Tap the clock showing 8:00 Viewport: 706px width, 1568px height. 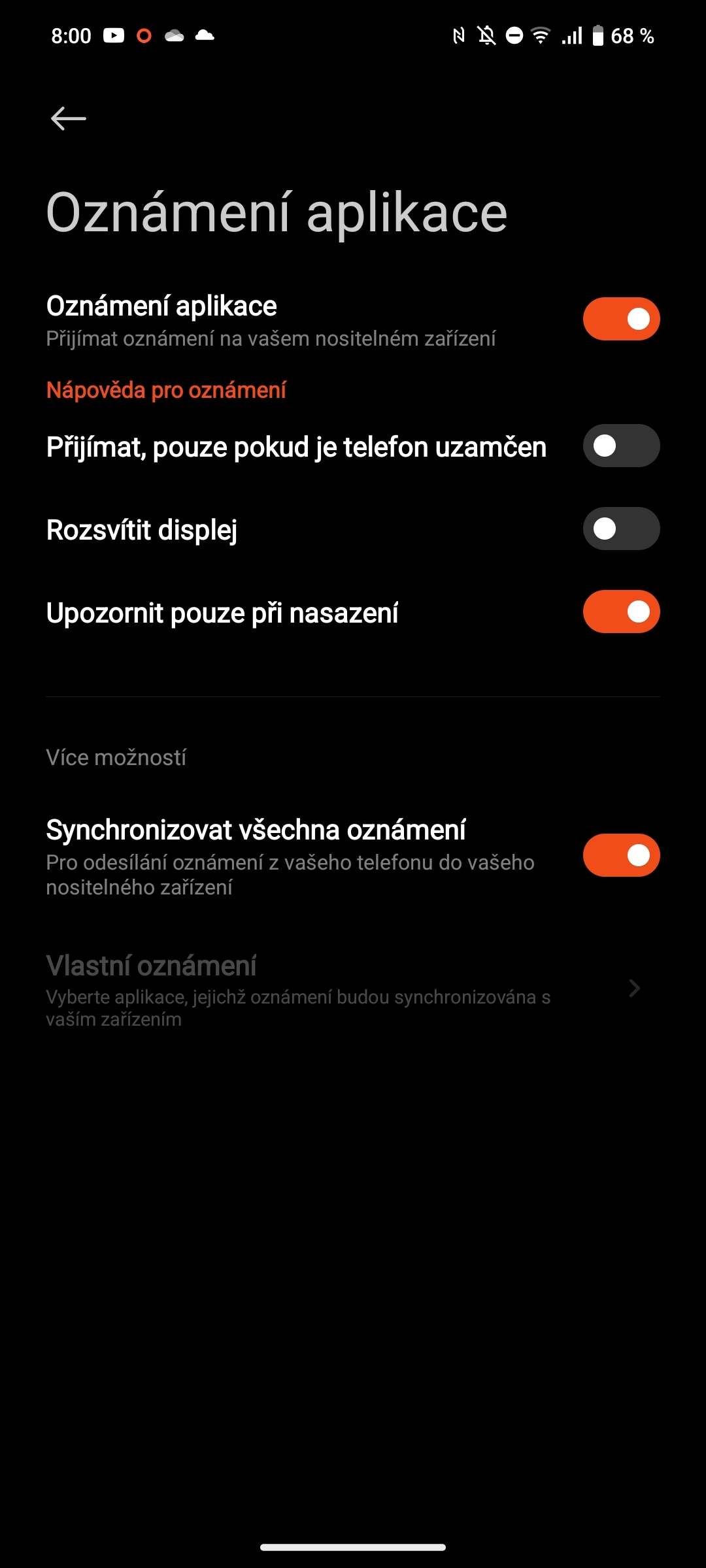point(72,35)
